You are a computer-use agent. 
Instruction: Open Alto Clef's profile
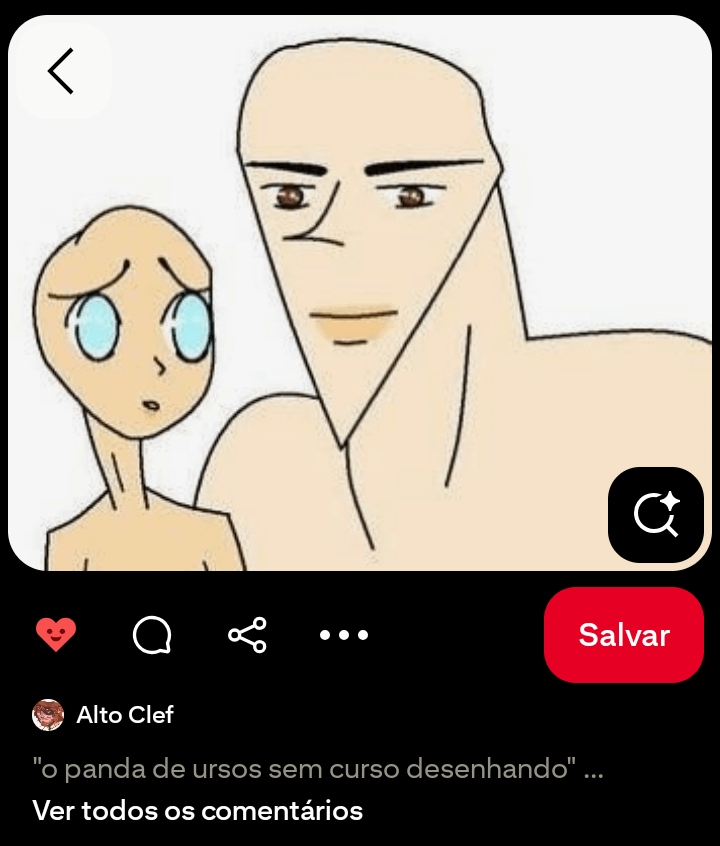tap(124, 715)
